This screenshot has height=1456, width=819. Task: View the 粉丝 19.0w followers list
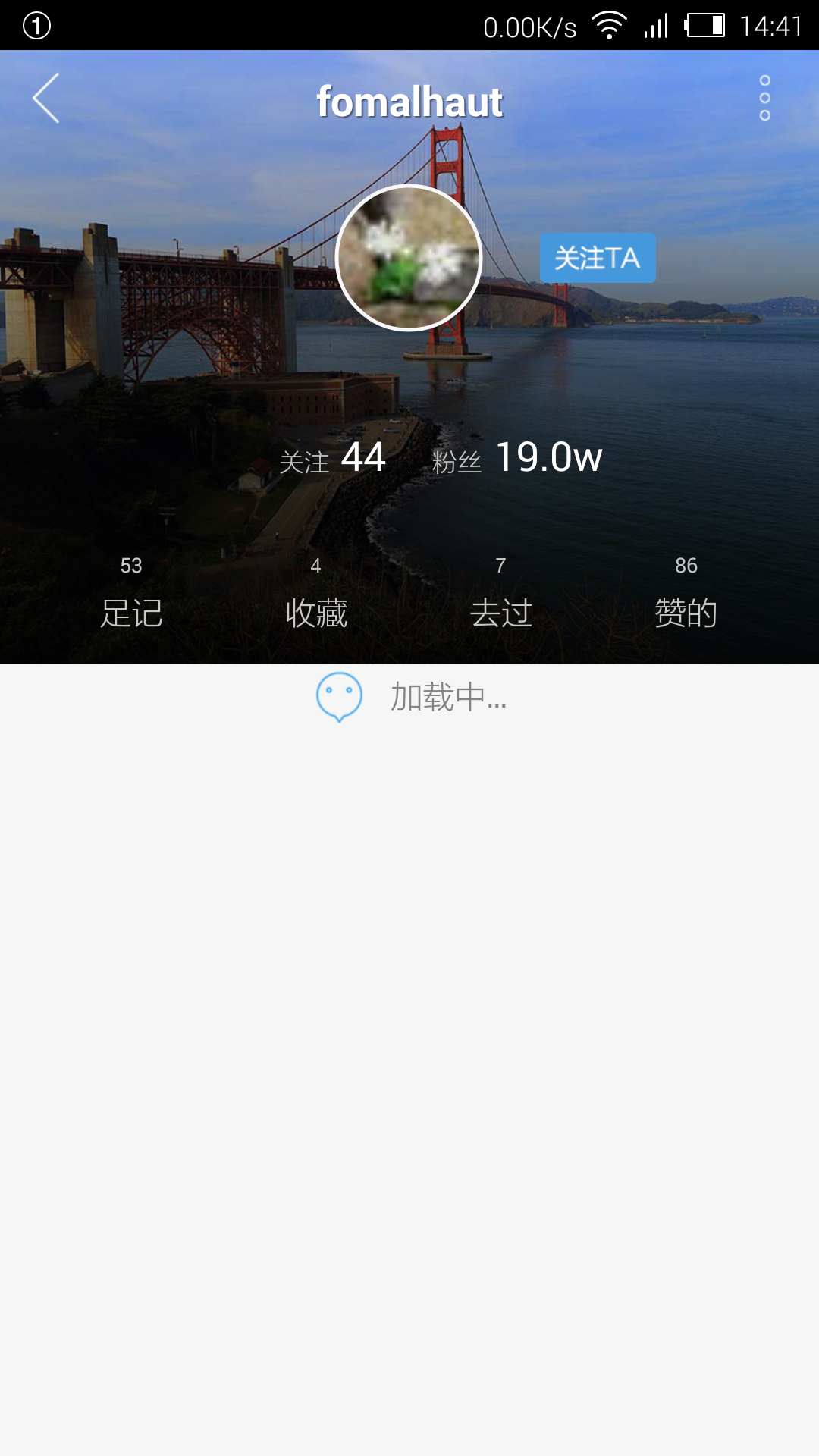pos(517,457)
